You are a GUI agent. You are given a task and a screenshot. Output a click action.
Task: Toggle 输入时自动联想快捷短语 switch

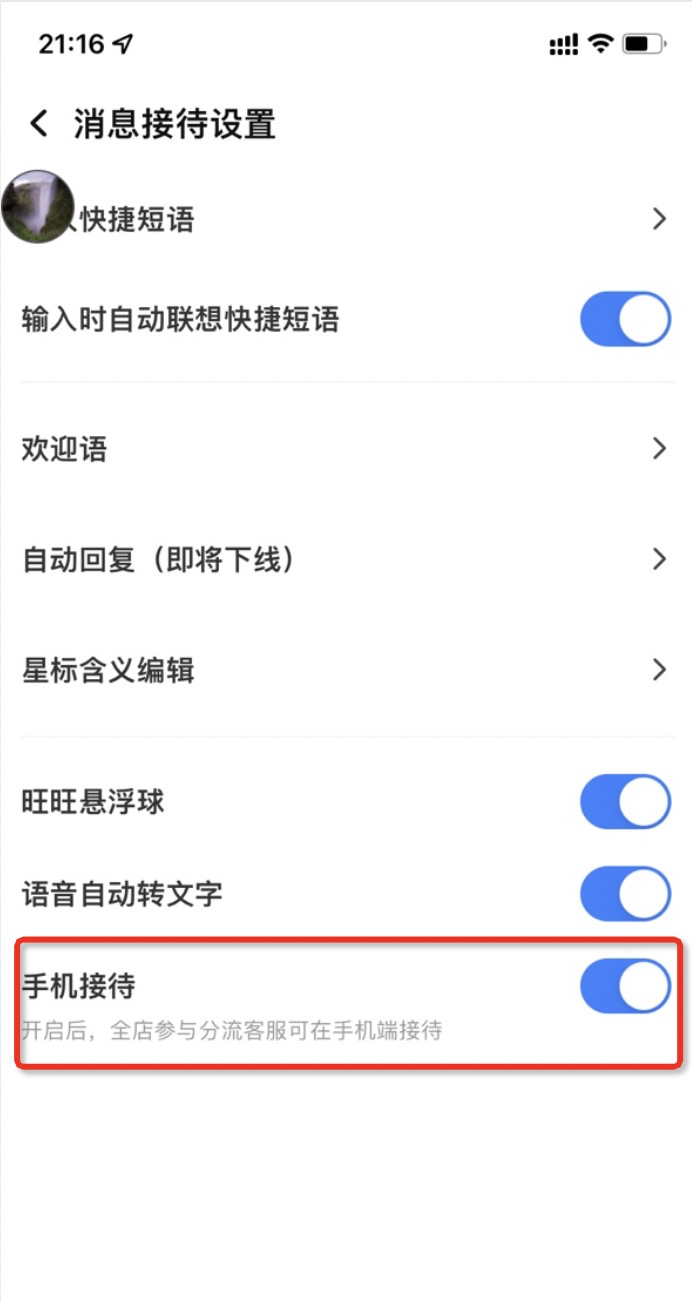tap(625, 320)
